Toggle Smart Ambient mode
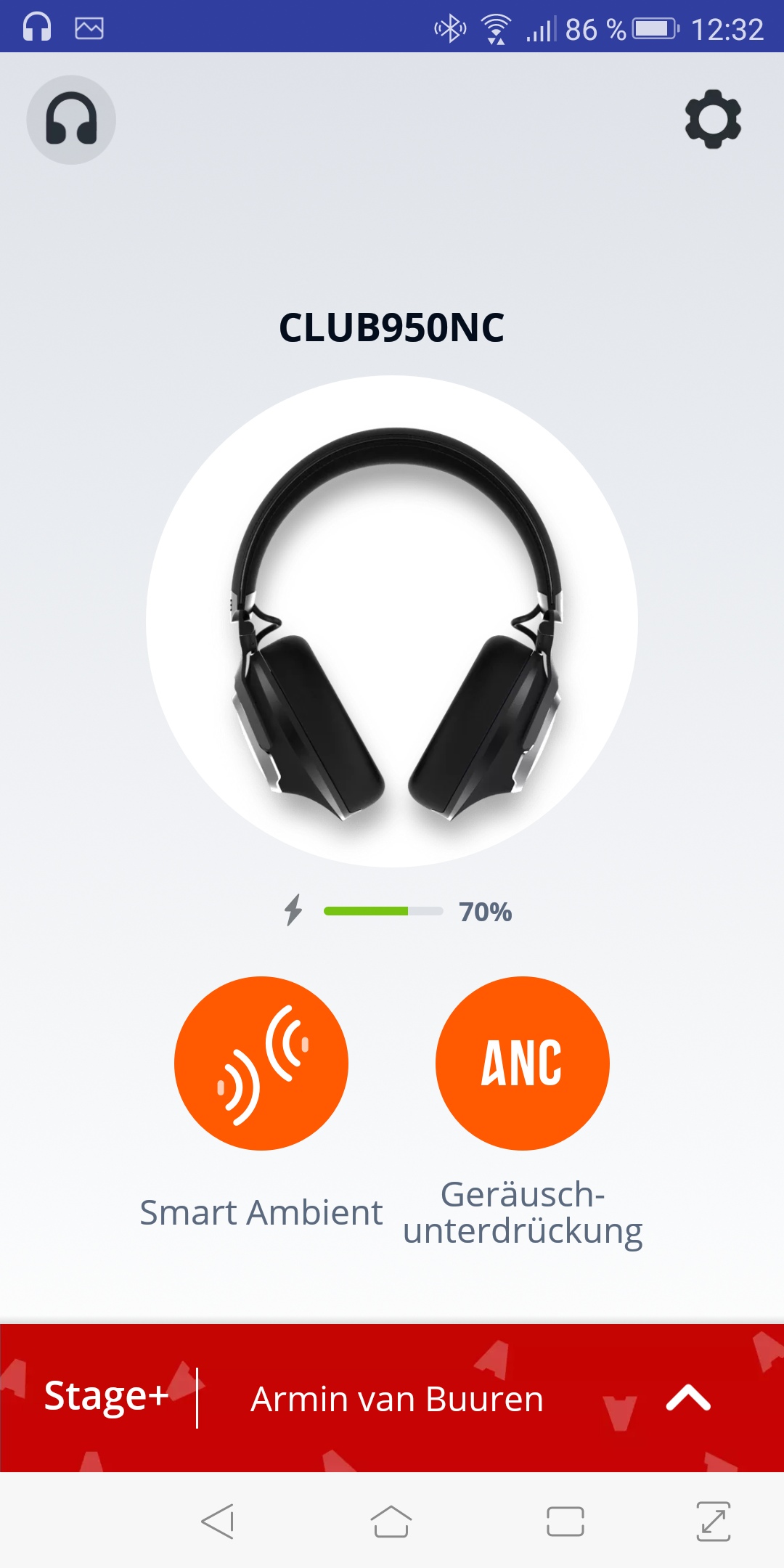The height and width of the screenshot is (1568, 784). click(261, 1063)
